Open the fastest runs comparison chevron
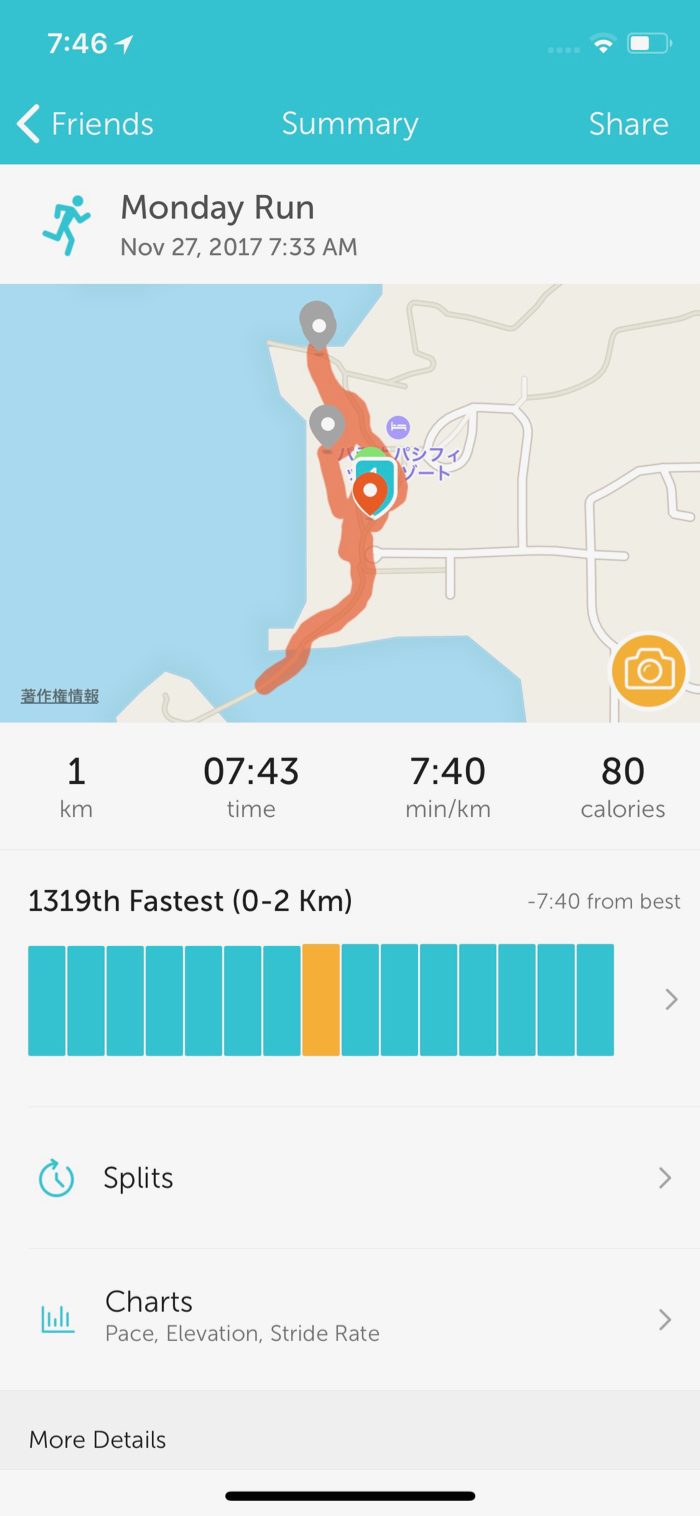 [x=671, y=999]
